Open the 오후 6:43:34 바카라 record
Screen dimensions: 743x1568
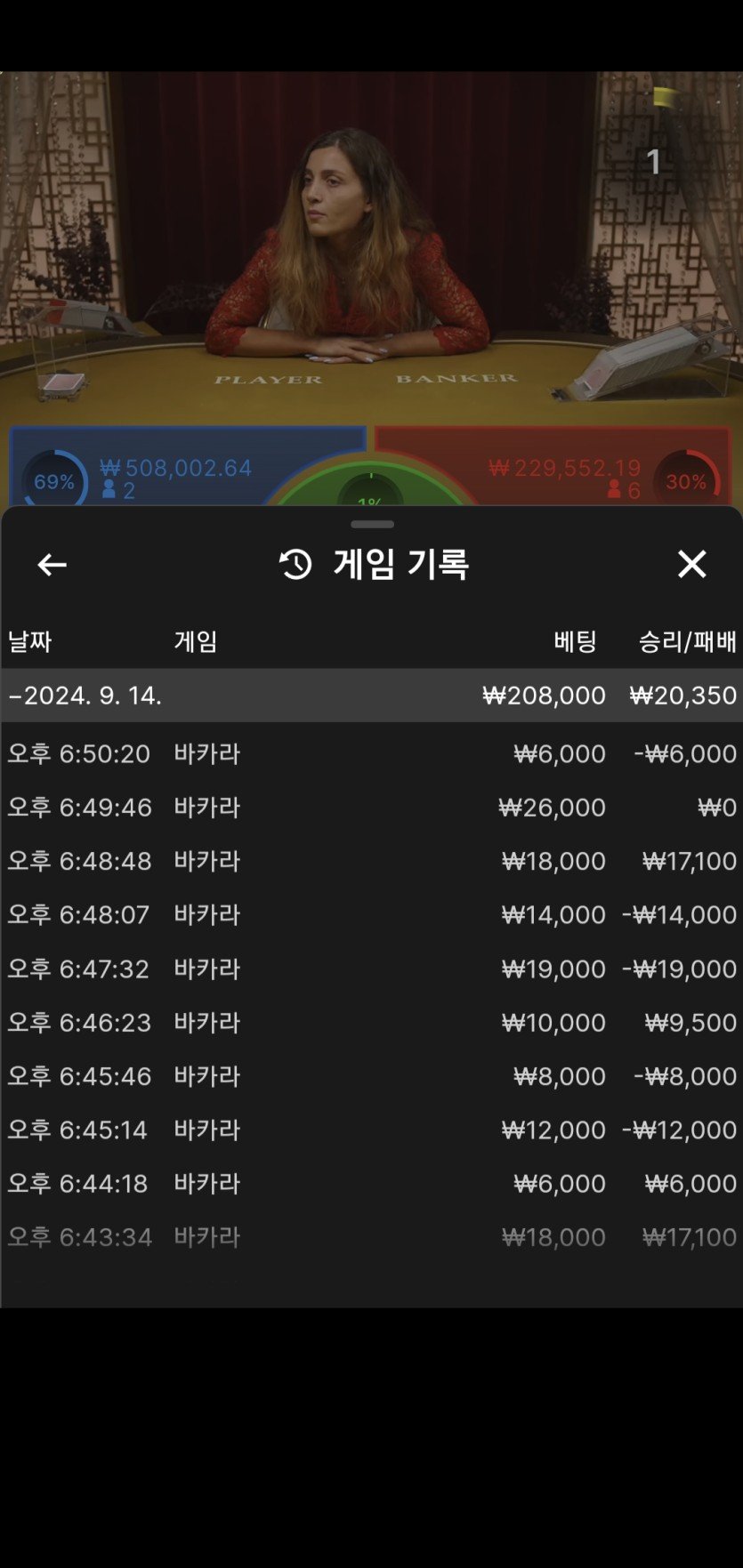(371, 1237)
